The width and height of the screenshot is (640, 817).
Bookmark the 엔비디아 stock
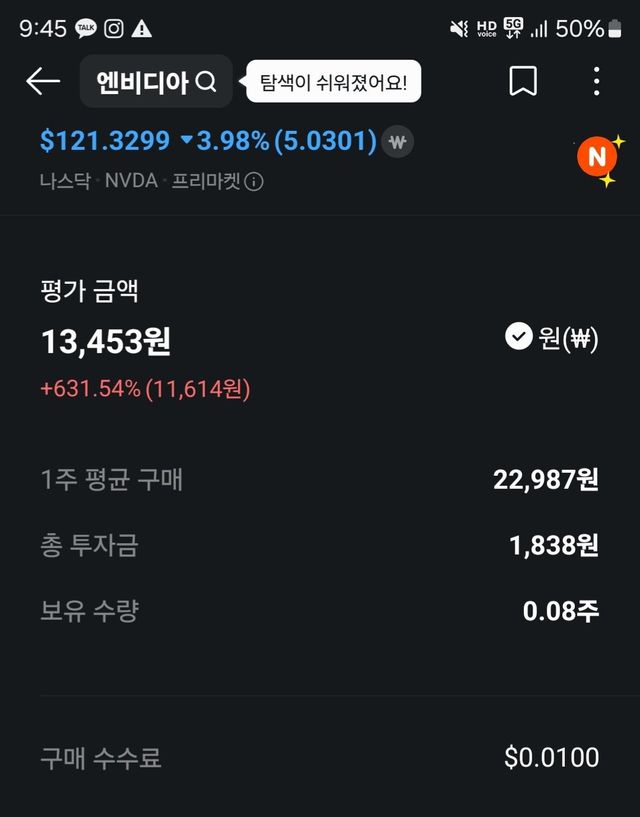coord(523,81)
